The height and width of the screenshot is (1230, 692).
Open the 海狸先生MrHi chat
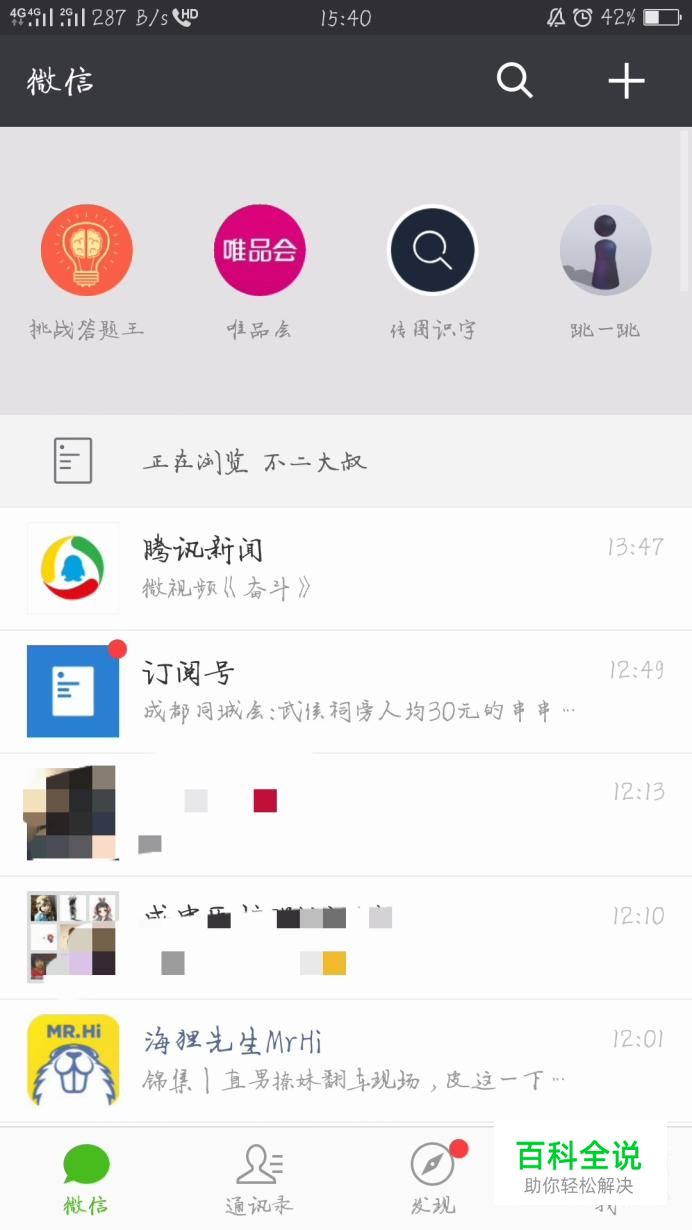346,1060
